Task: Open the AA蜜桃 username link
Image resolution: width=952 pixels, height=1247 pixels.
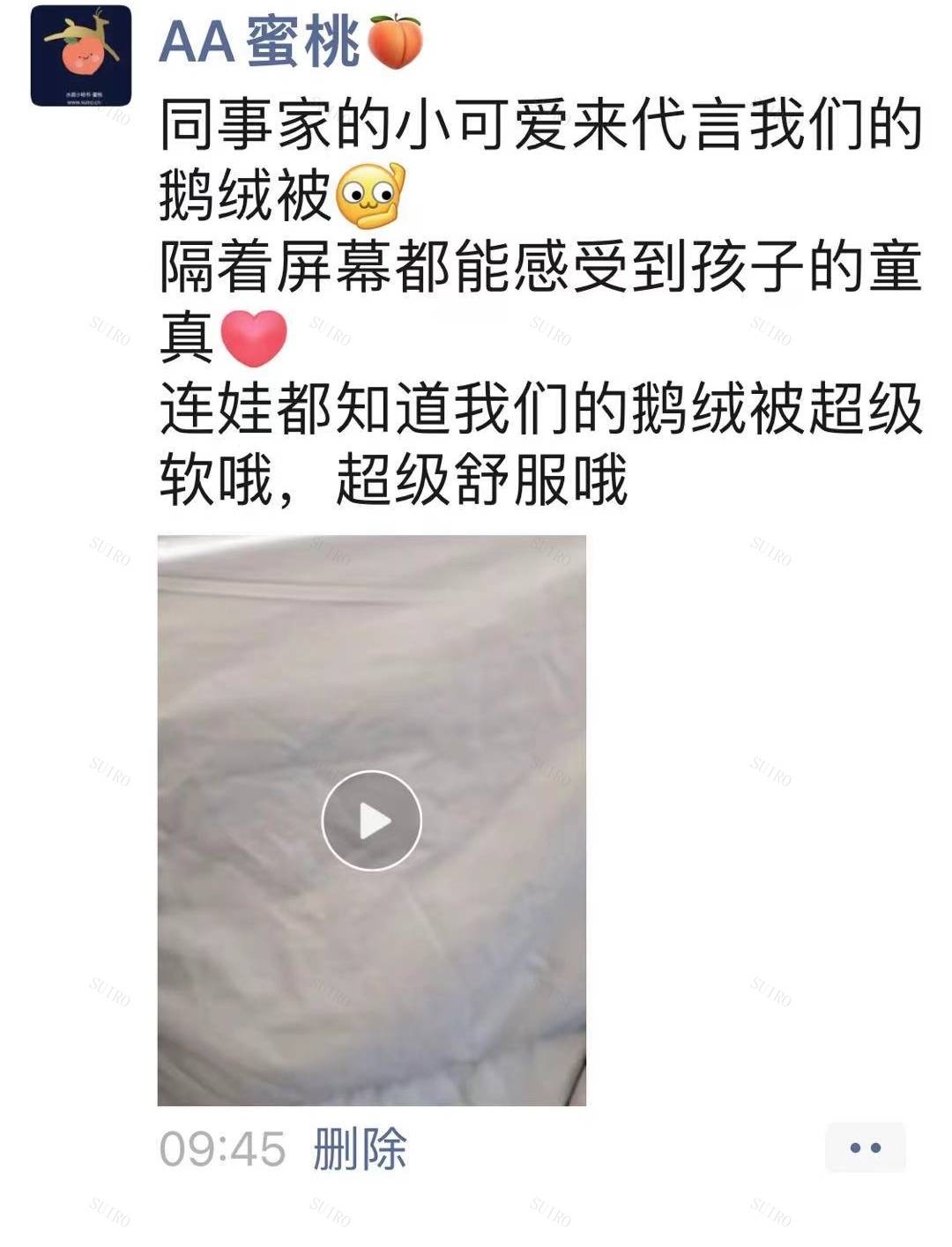Action: 260,42
